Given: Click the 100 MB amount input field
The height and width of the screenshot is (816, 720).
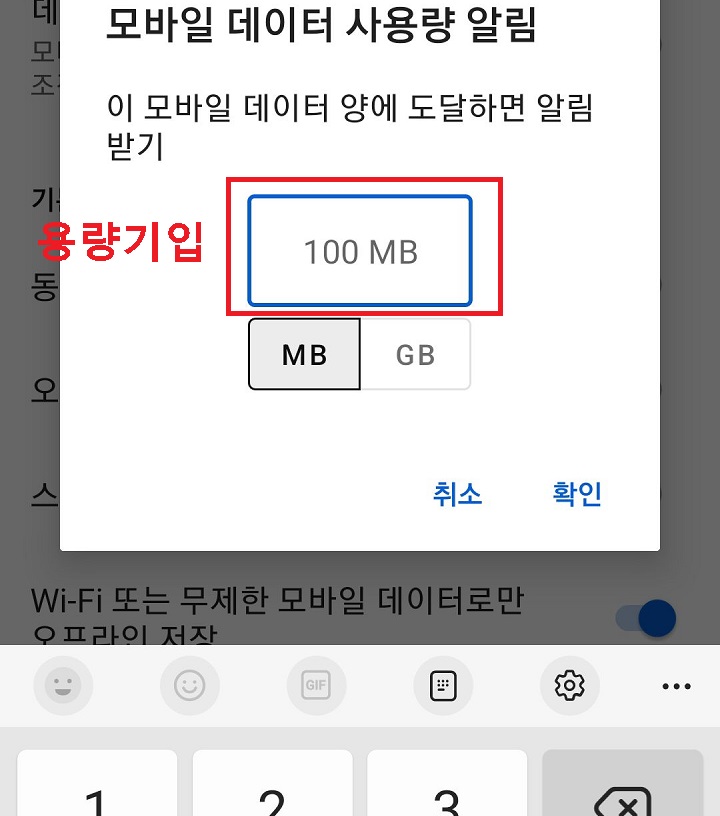Looking at the screenshot, I should coord(359,250).
